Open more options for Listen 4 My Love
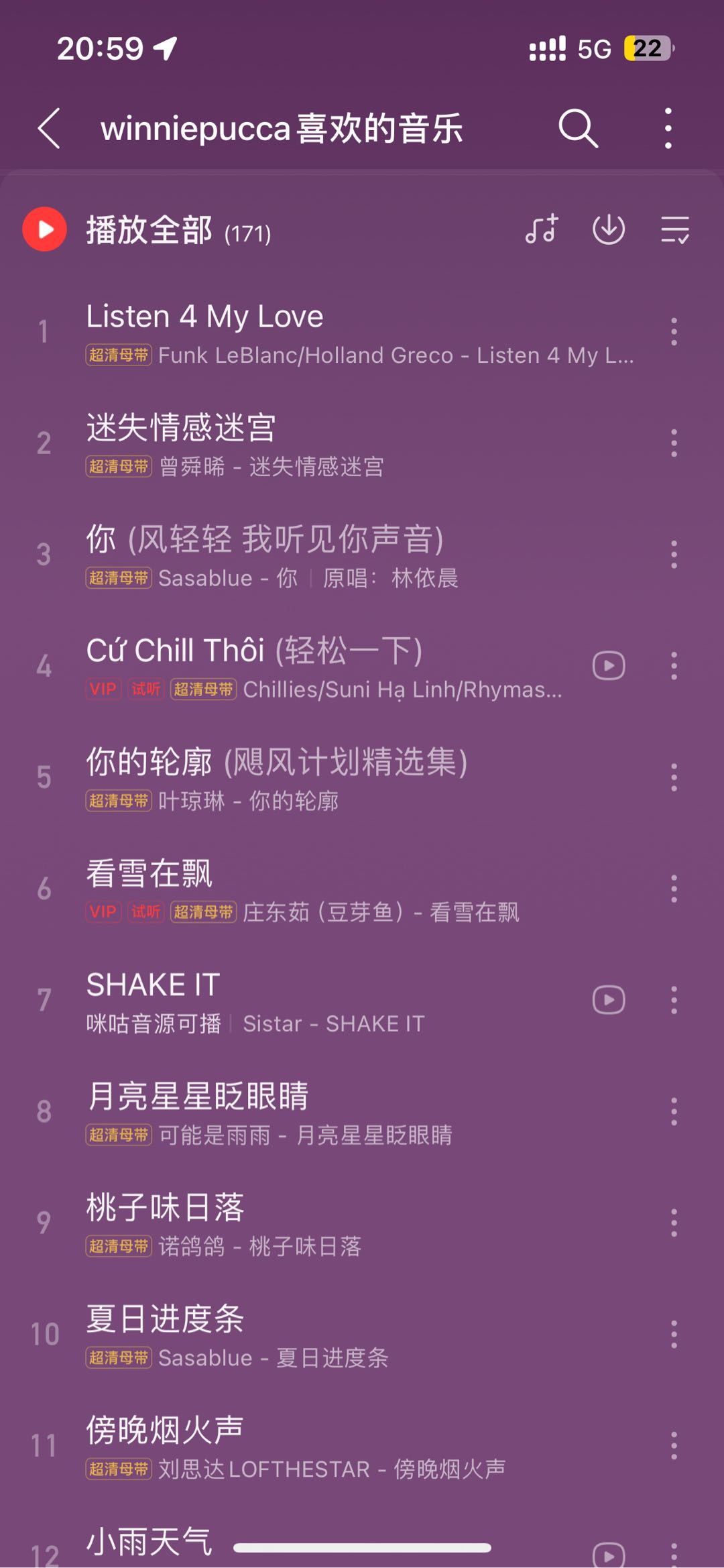724x1568 pixels. [674, 332]
